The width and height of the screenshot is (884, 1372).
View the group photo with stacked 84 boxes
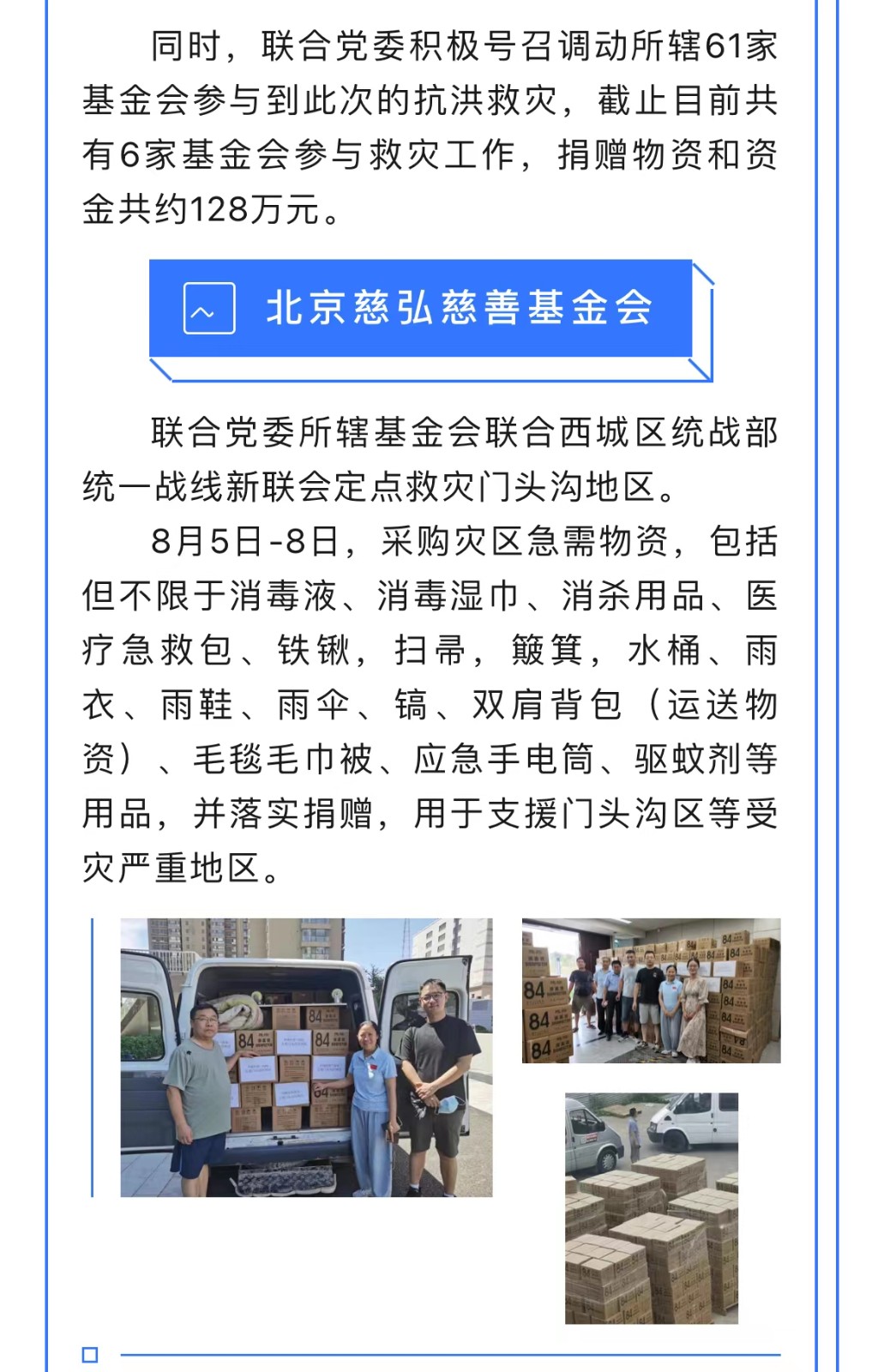click(x=651, y=990)
